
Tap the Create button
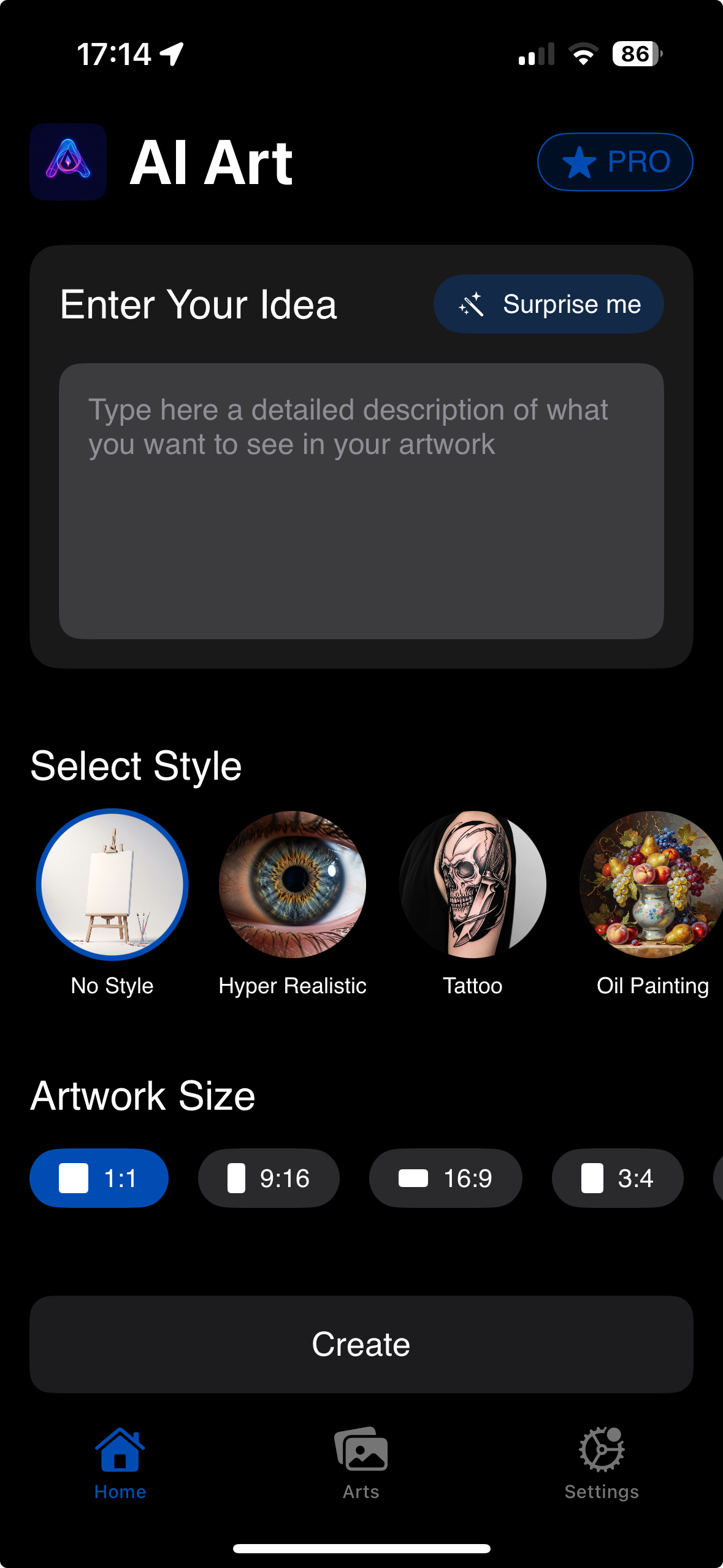361,1344
